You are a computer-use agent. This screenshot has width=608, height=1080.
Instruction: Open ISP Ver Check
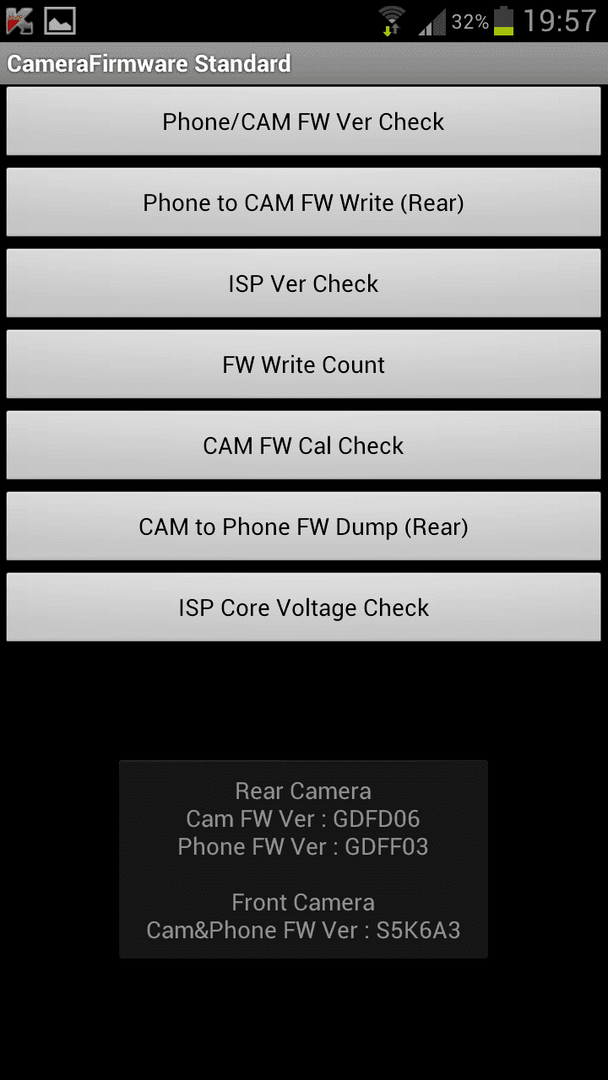(303, 284)
